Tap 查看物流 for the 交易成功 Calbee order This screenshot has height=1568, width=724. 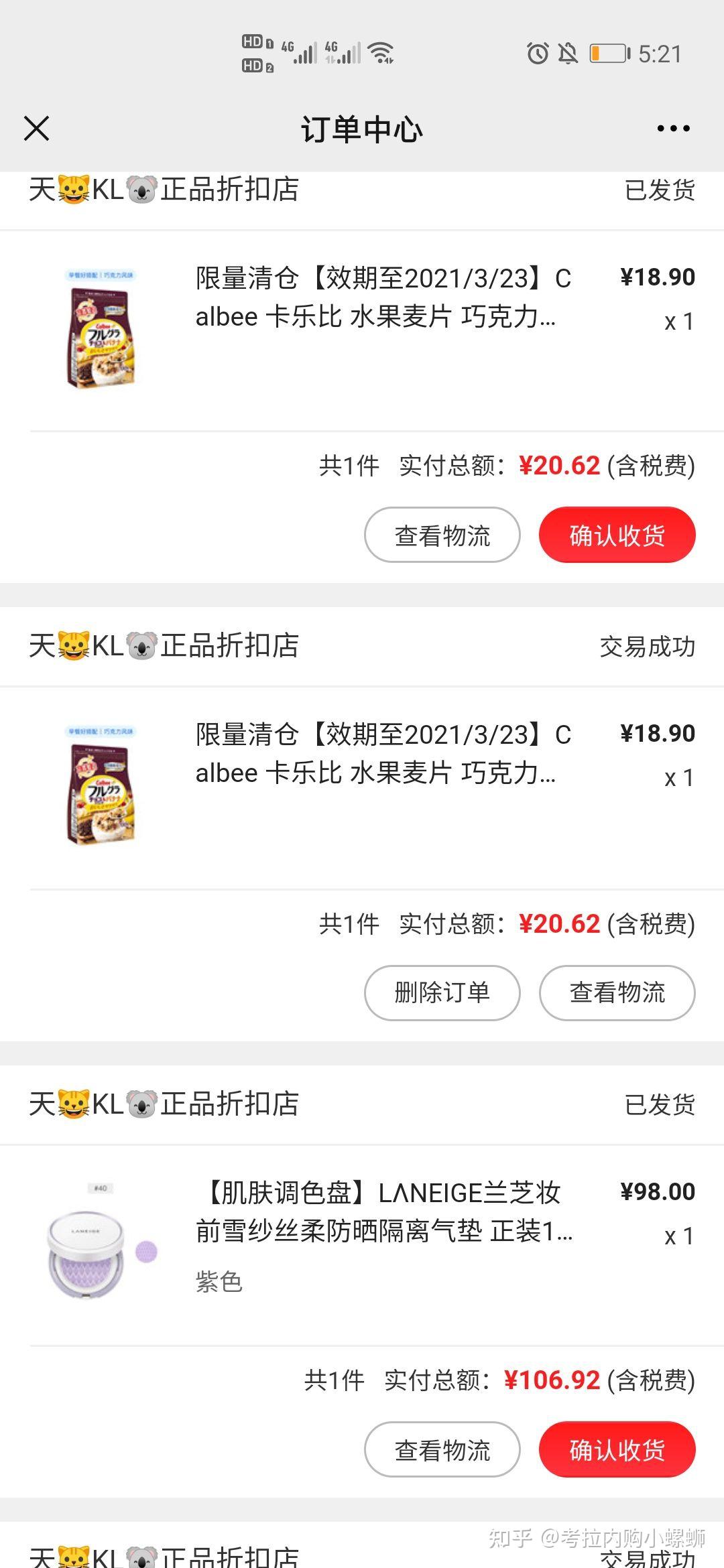(x=617, y=992)
